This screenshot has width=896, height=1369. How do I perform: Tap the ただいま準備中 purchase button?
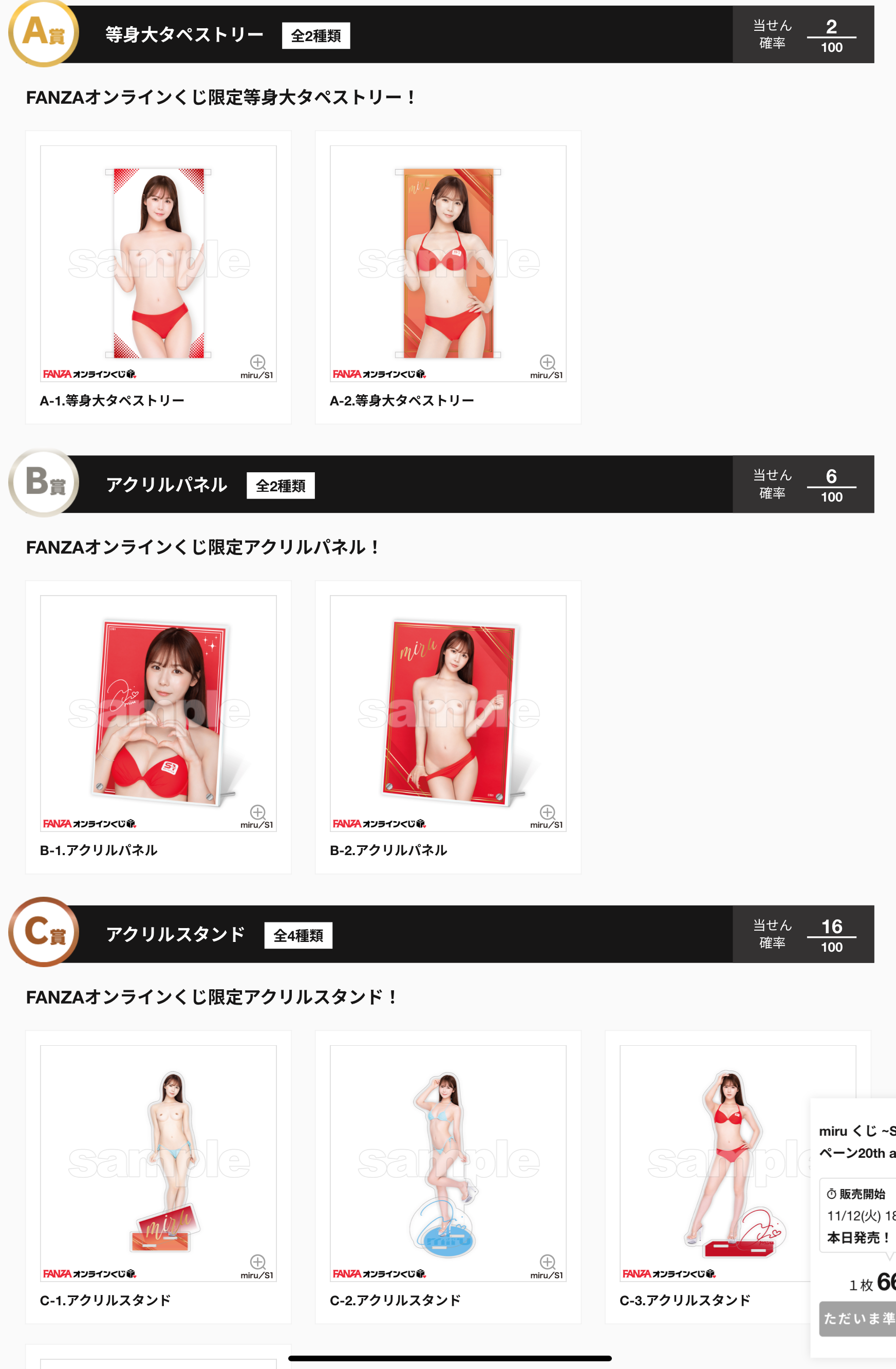pos(858,1318)
